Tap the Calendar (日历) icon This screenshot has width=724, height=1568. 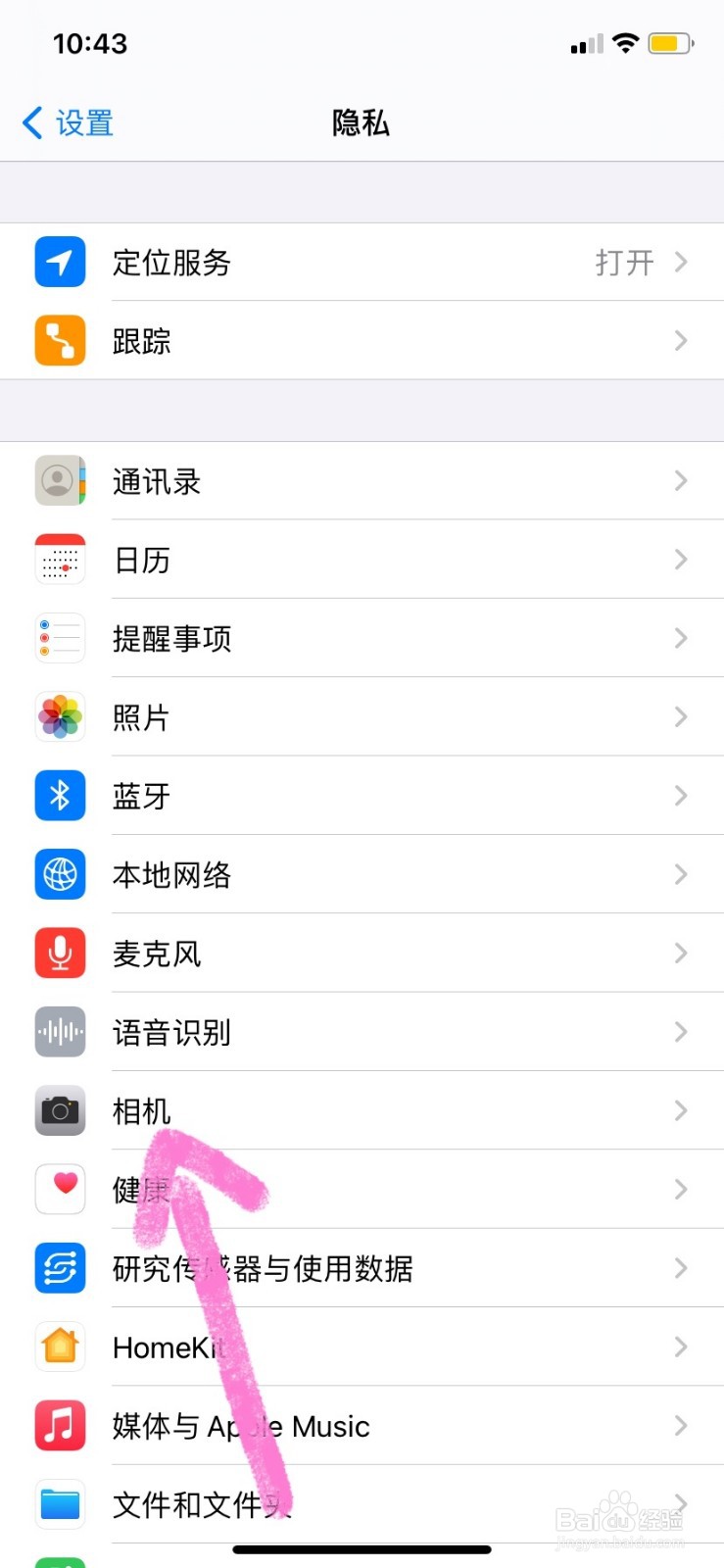click(60, 560)
